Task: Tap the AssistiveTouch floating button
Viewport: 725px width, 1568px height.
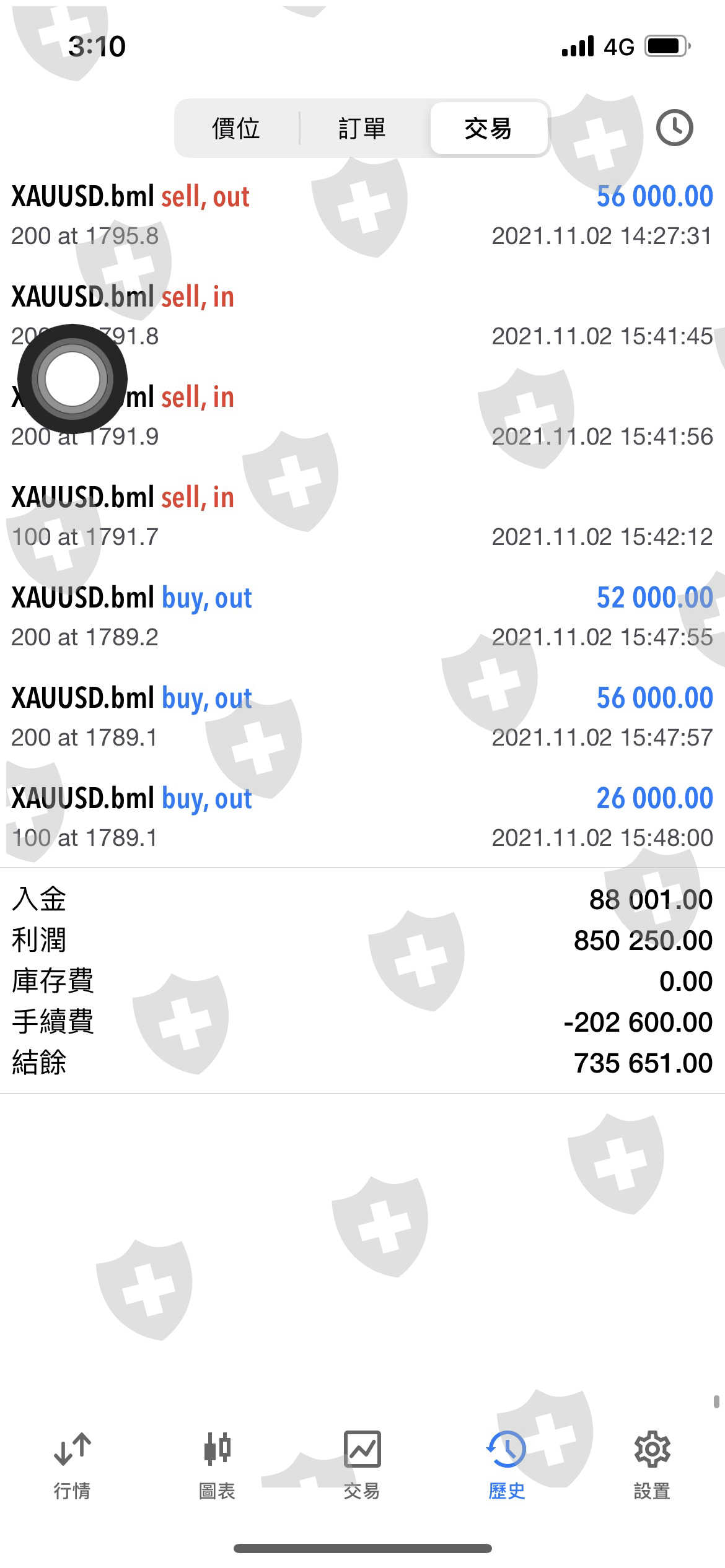Action: click(x=72, y=379)
